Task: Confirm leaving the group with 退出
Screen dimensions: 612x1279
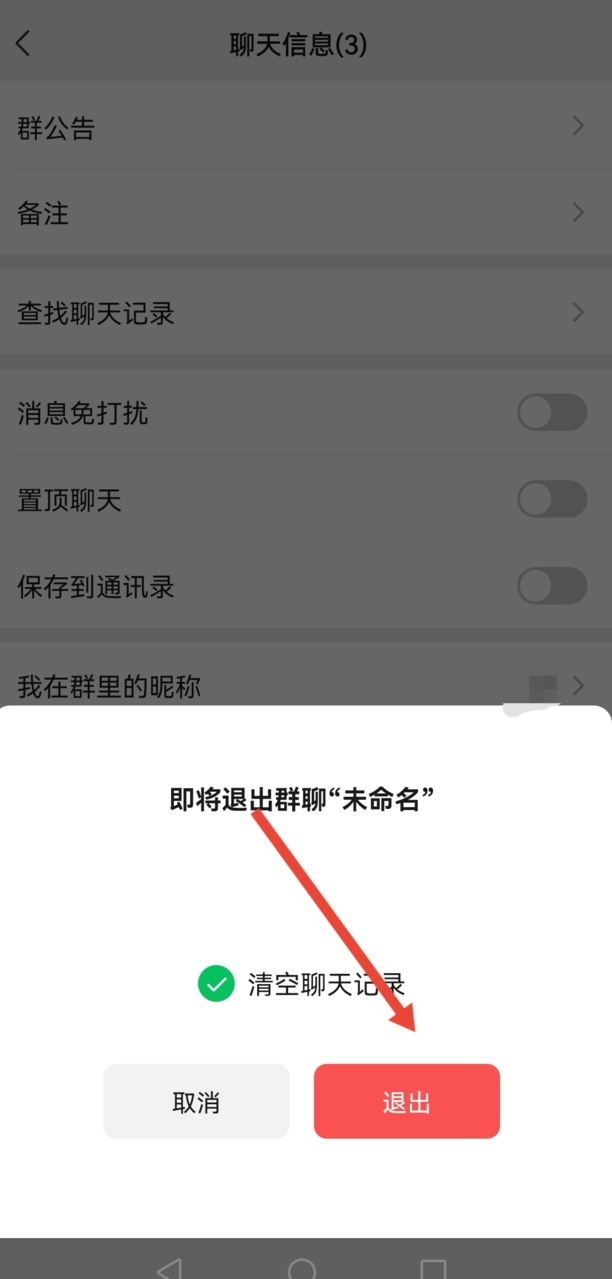Action: 406,1101
